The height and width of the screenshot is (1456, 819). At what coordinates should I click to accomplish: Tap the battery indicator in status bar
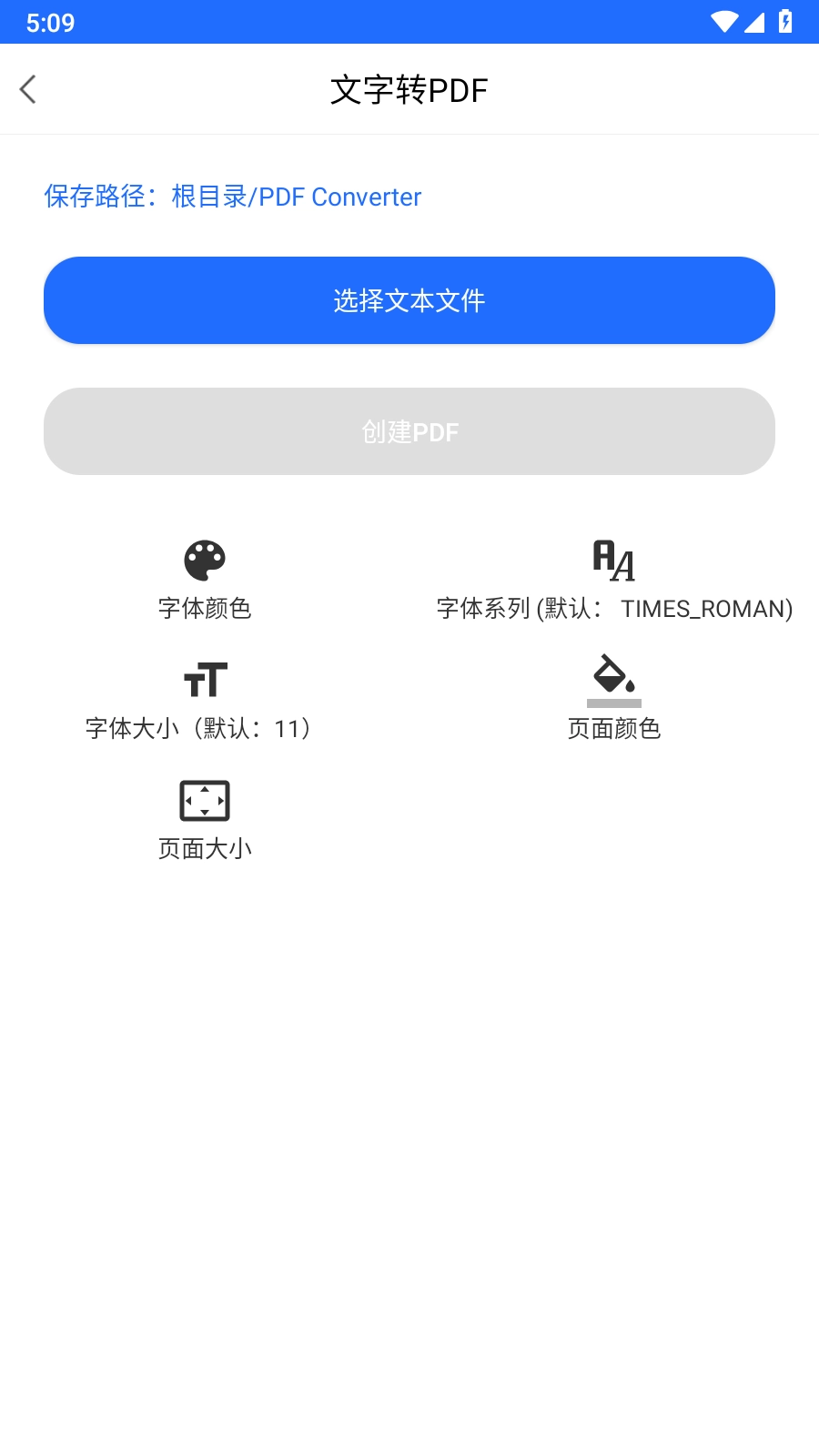(787, 22)
